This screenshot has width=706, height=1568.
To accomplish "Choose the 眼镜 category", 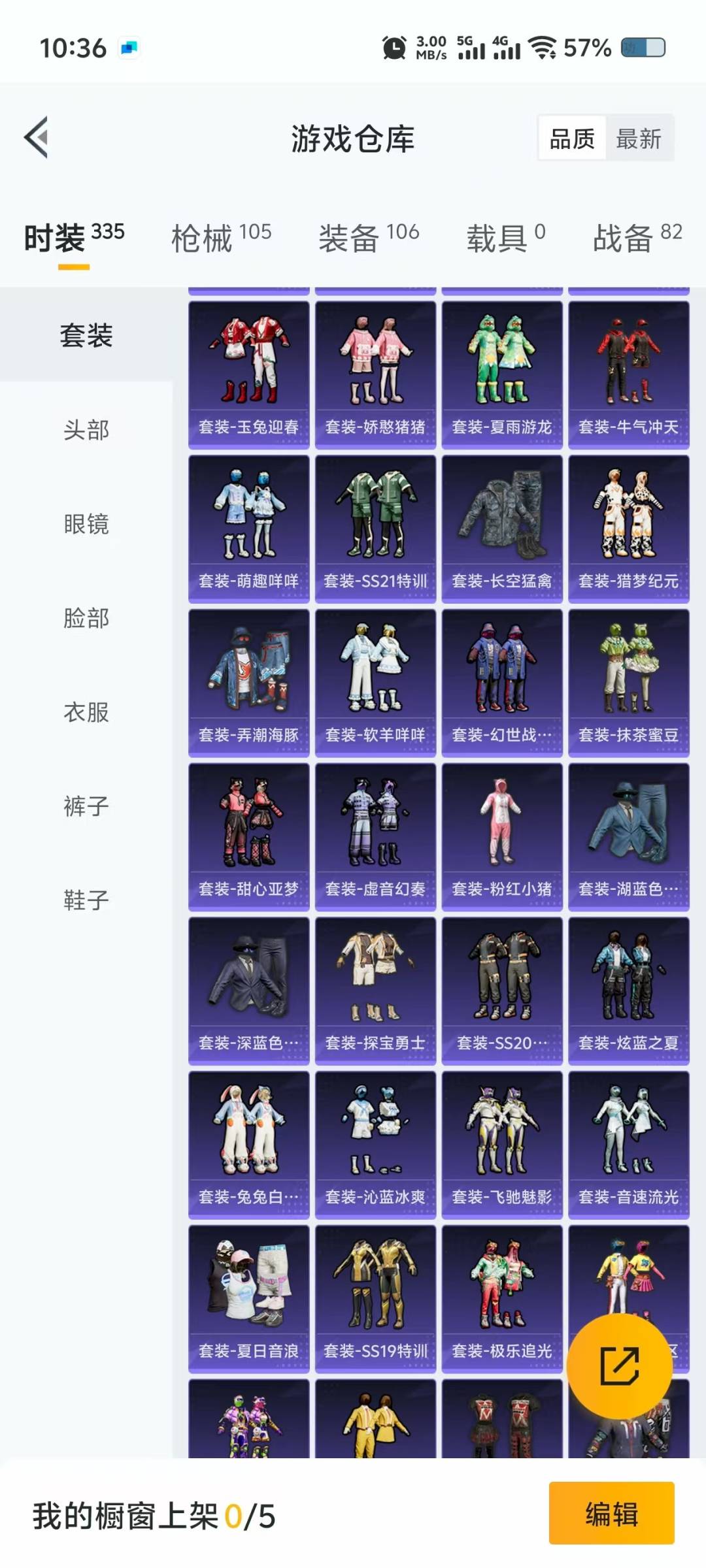I will click(86, 524).
